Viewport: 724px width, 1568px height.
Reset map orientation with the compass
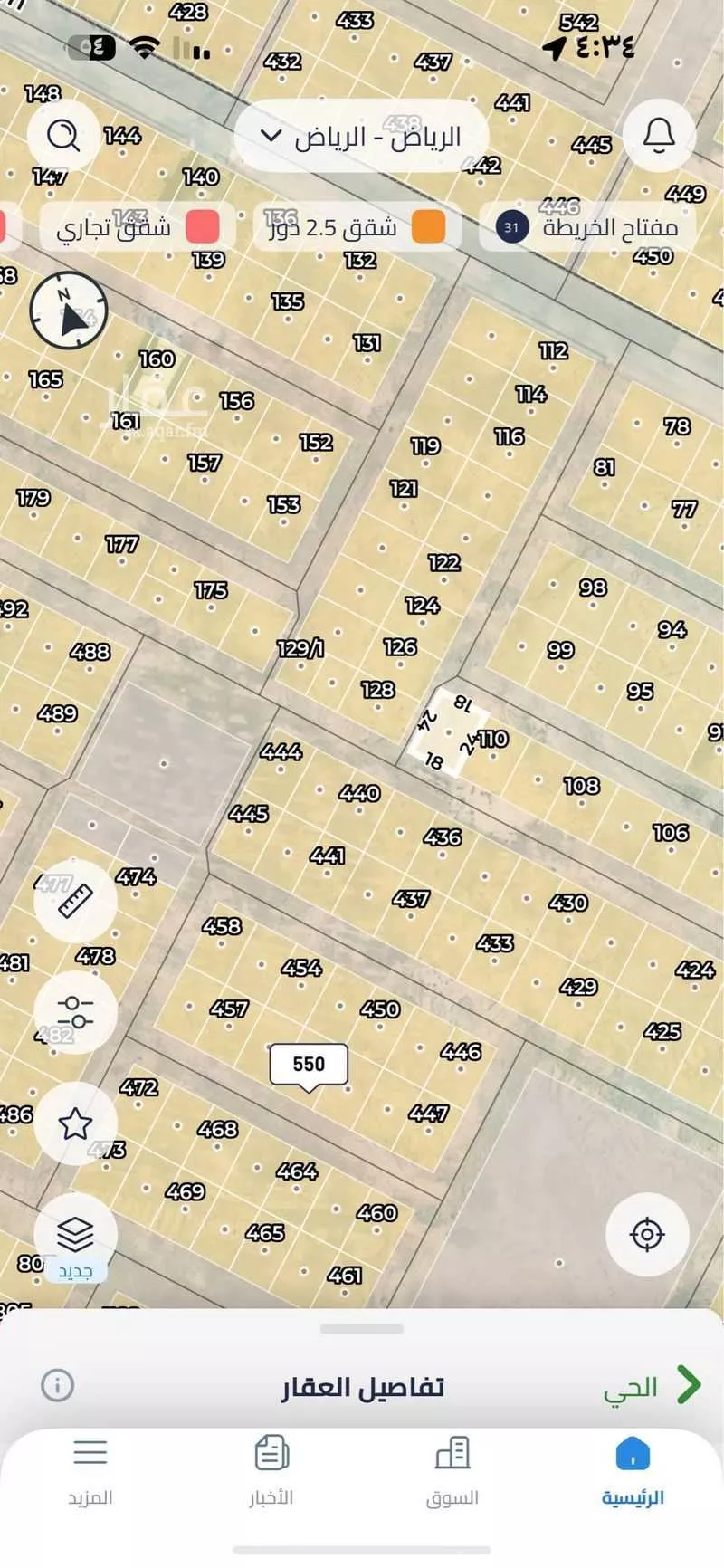click(69, 311)
